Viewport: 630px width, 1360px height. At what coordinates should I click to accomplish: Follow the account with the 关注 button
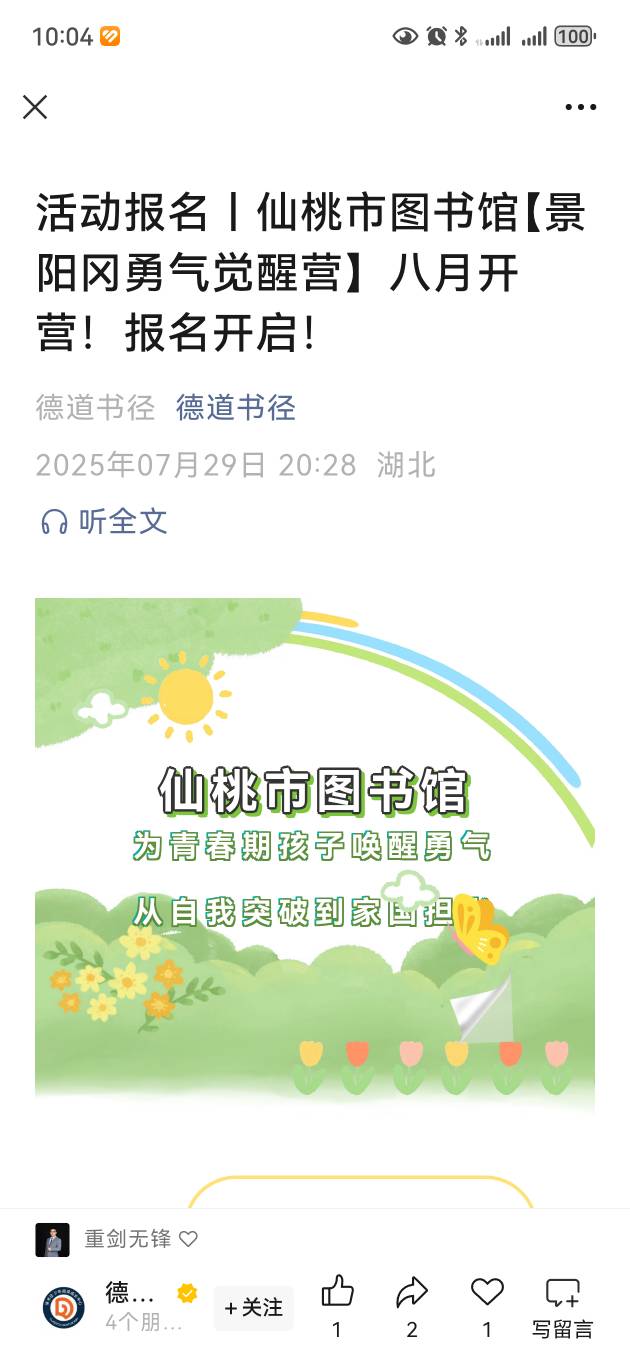(253, 1307)
